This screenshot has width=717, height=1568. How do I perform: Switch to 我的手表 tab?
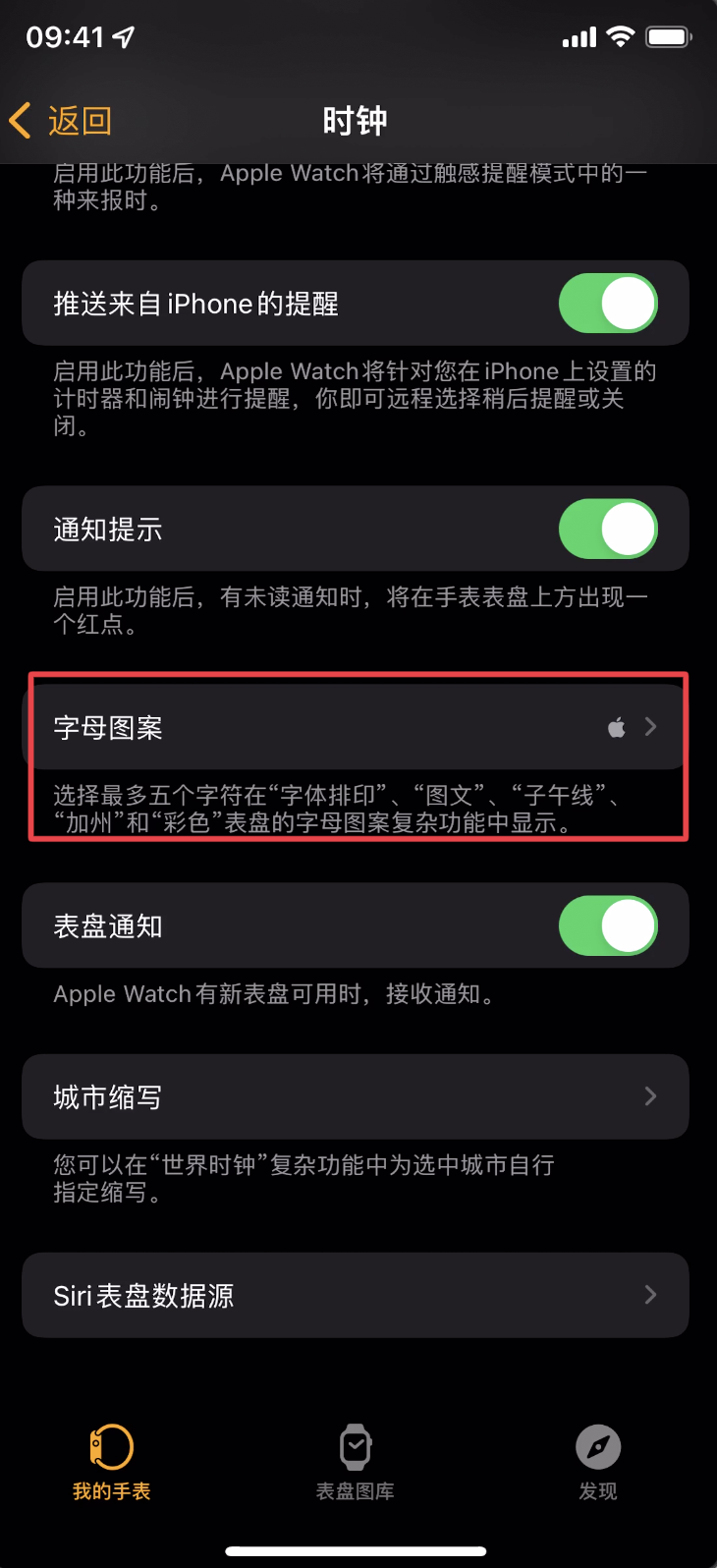point(111,1462)
